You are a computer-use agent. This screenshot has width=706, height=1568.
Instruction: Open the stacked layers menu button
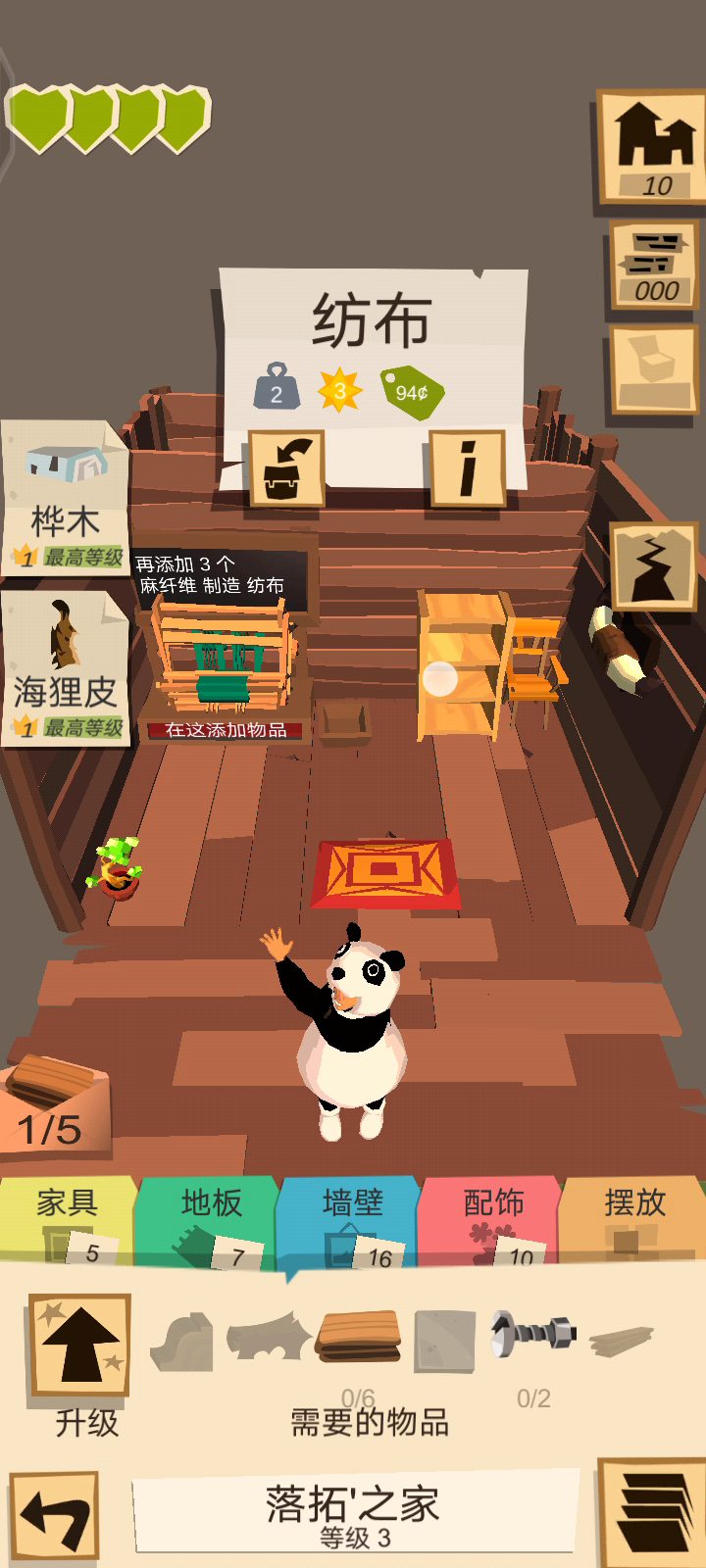tap(652, 1513)
